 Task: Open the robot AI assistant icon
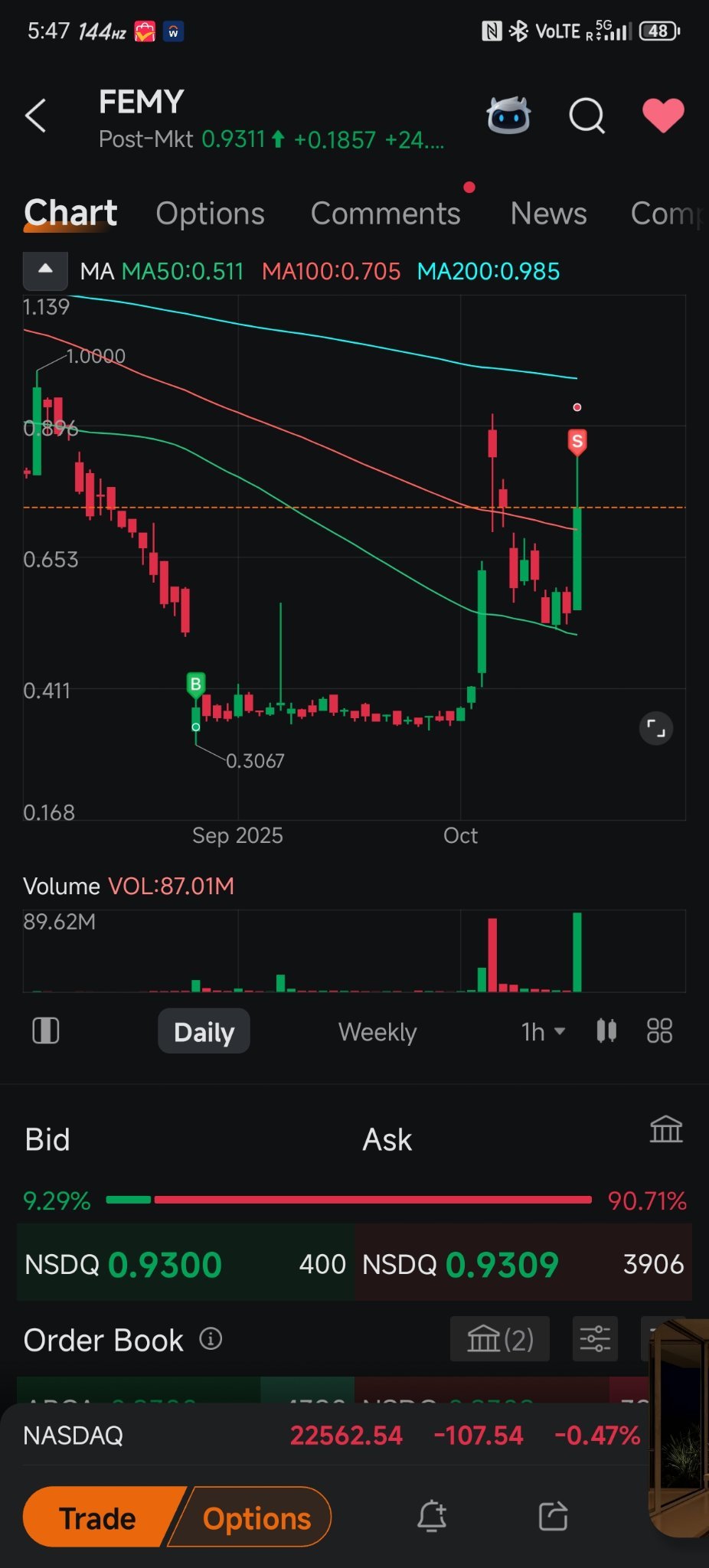(508, 116)
